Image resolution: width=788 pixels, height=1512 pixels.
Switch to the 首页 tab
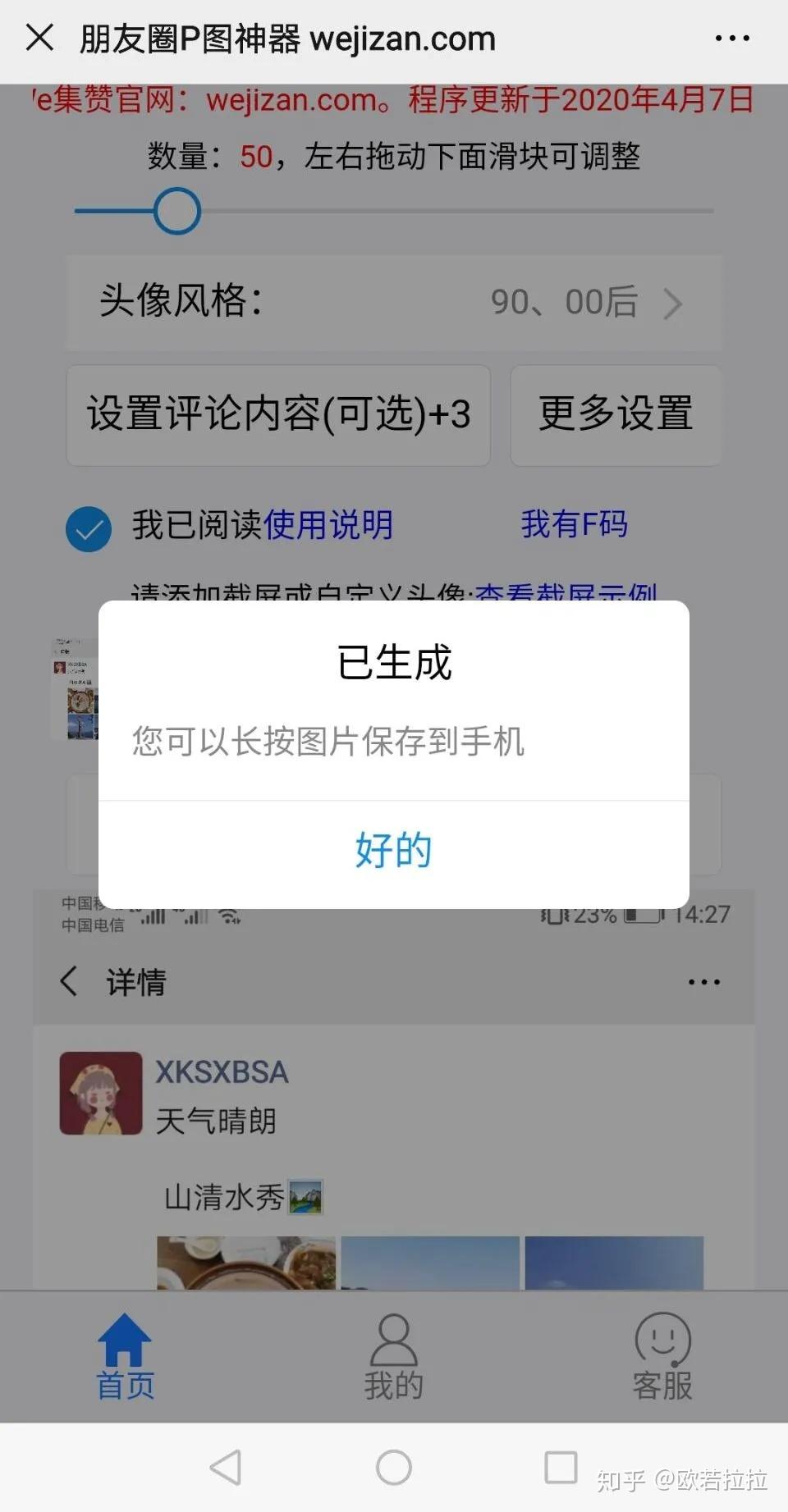[x=125, y=1357]
